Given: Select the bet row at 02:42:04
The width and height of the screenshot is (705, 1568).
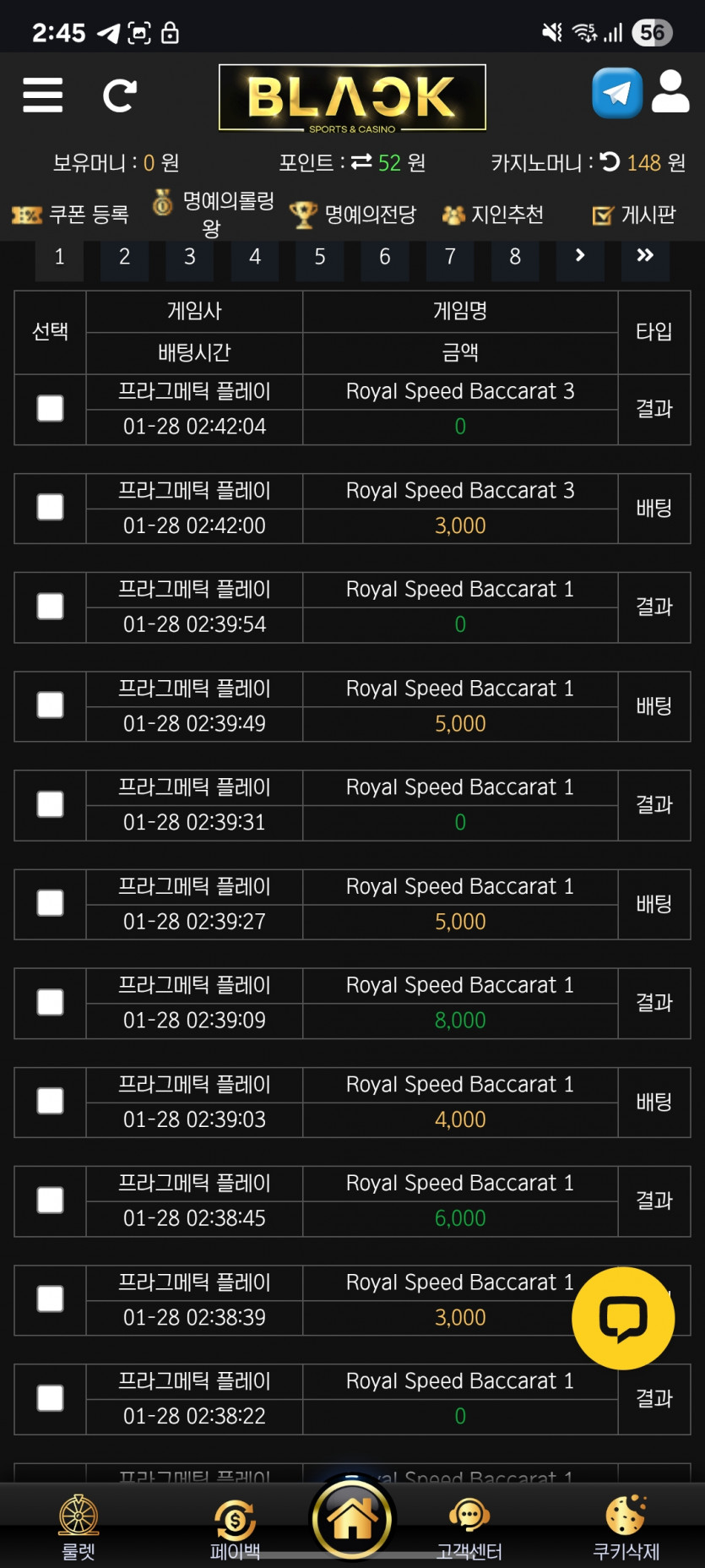Looking at the screenshot, I should 51,409.
